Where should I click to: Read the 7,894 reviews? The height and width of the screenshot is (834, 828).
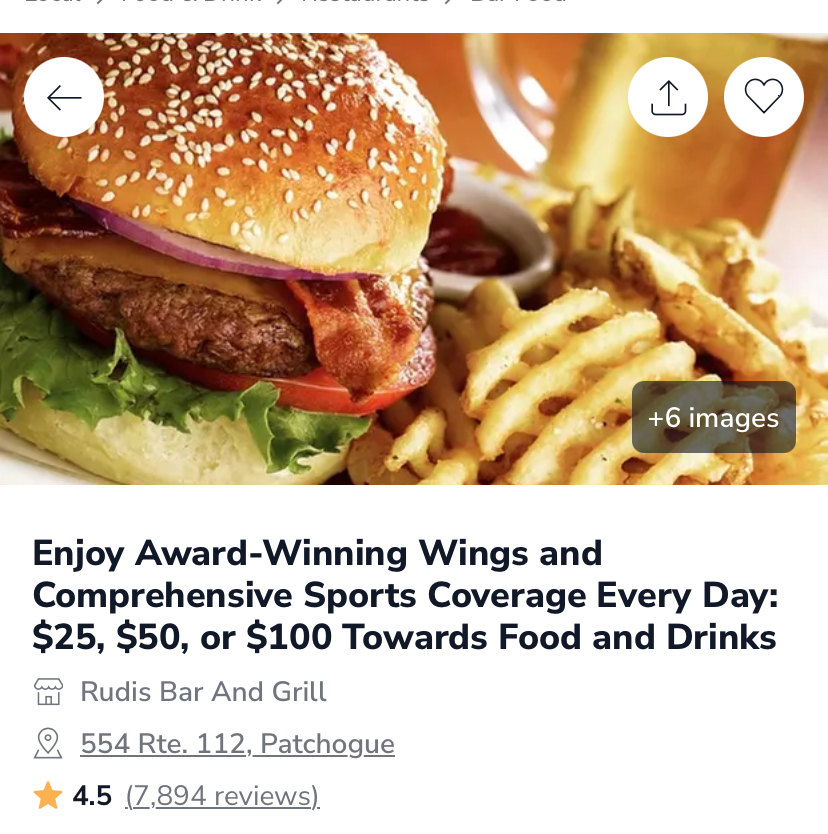pyautogui.click(x=222, y=796)
